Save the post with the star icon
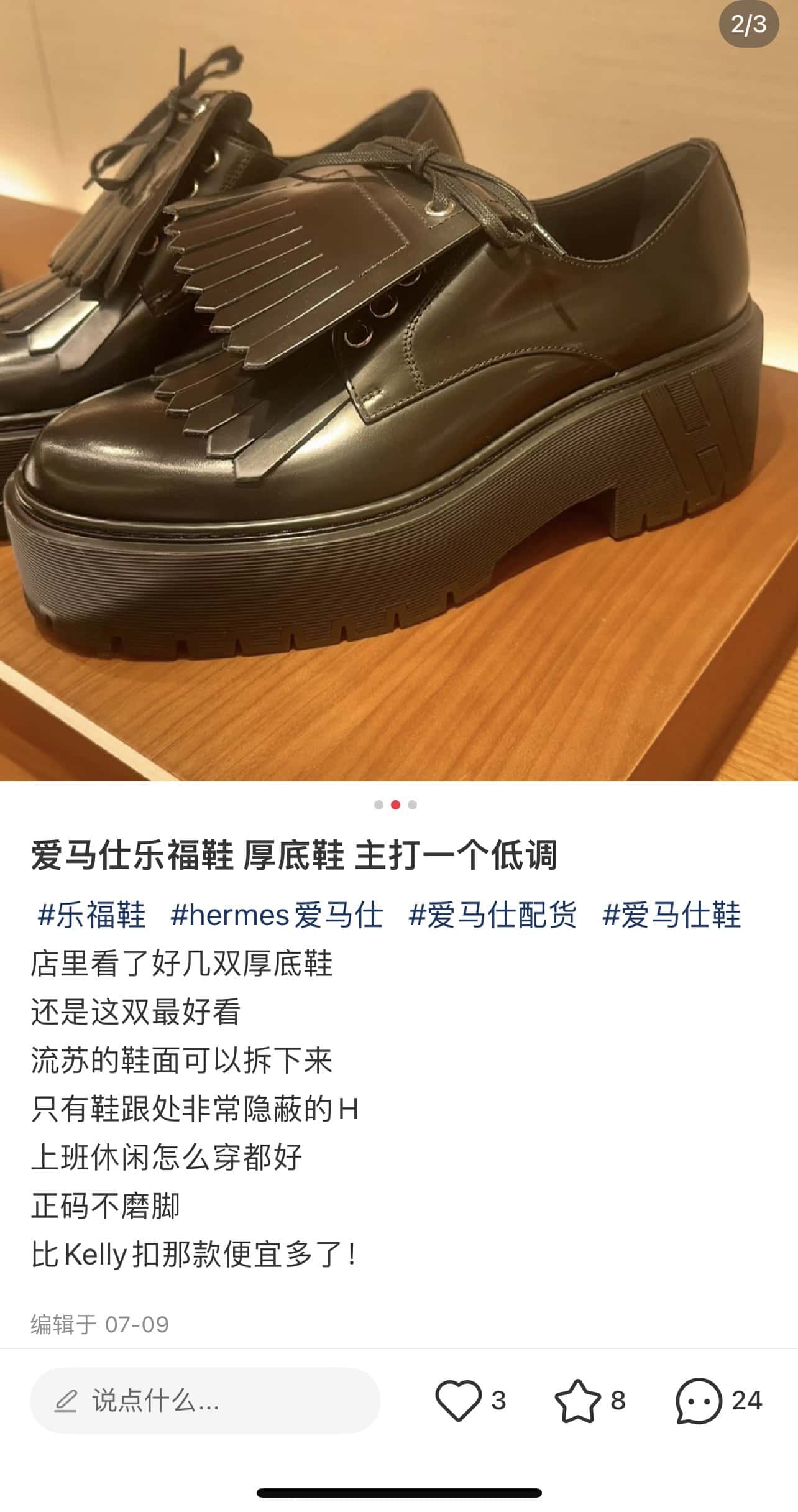This screenshot has width=798, height=1512. (x=577, y=1400)
